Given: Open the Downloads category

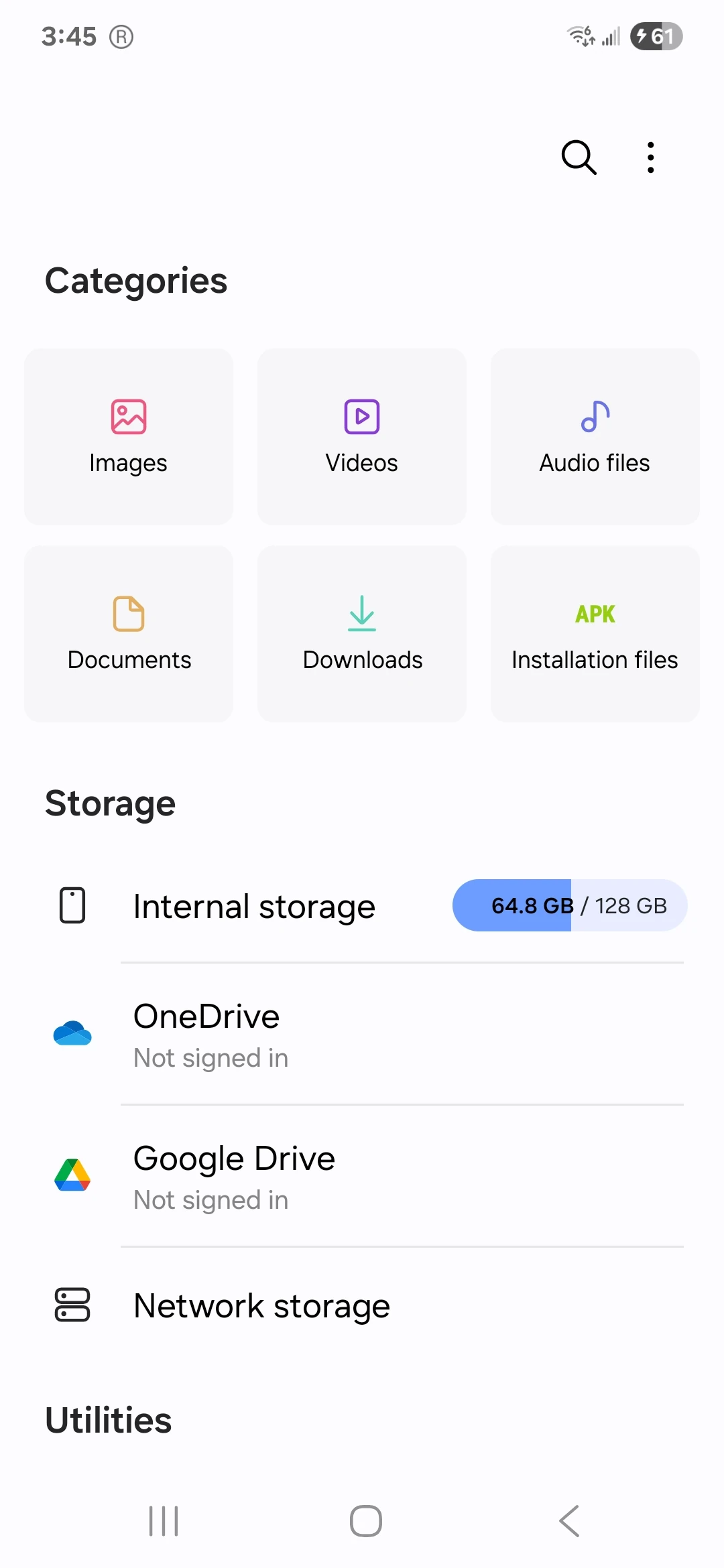Looking at the screenshot, I should tap(361, 633).
